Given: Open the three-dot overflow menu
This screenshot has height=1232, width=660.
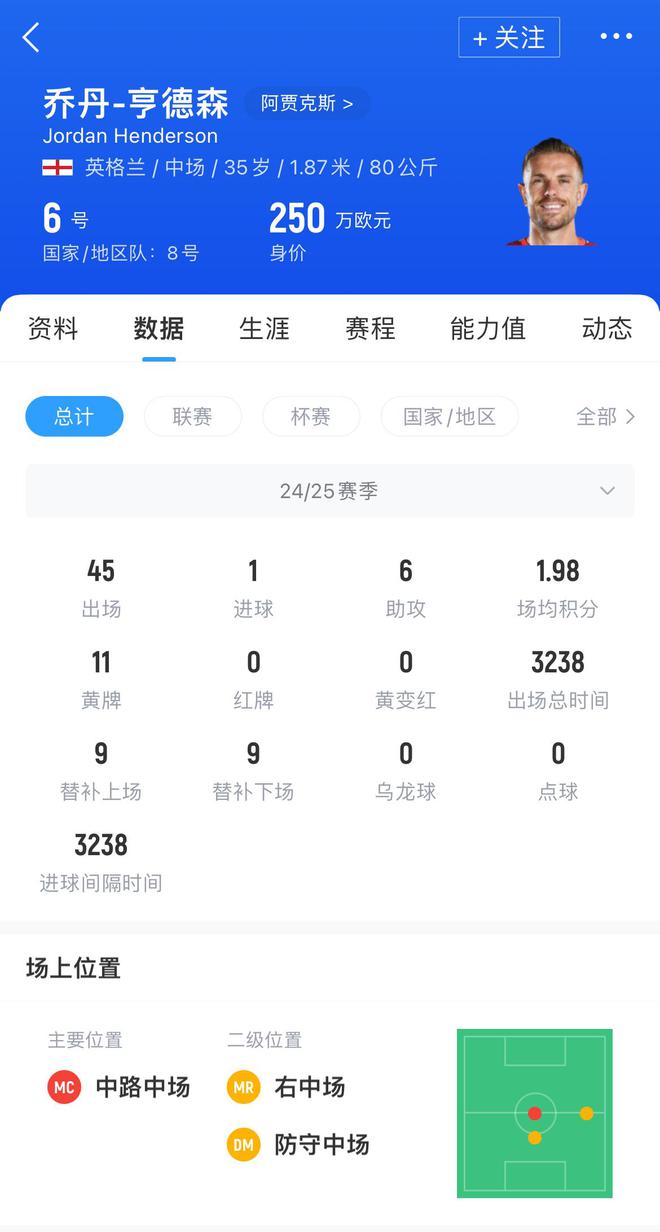Looking at the screenshot, I should click(615, 37).
